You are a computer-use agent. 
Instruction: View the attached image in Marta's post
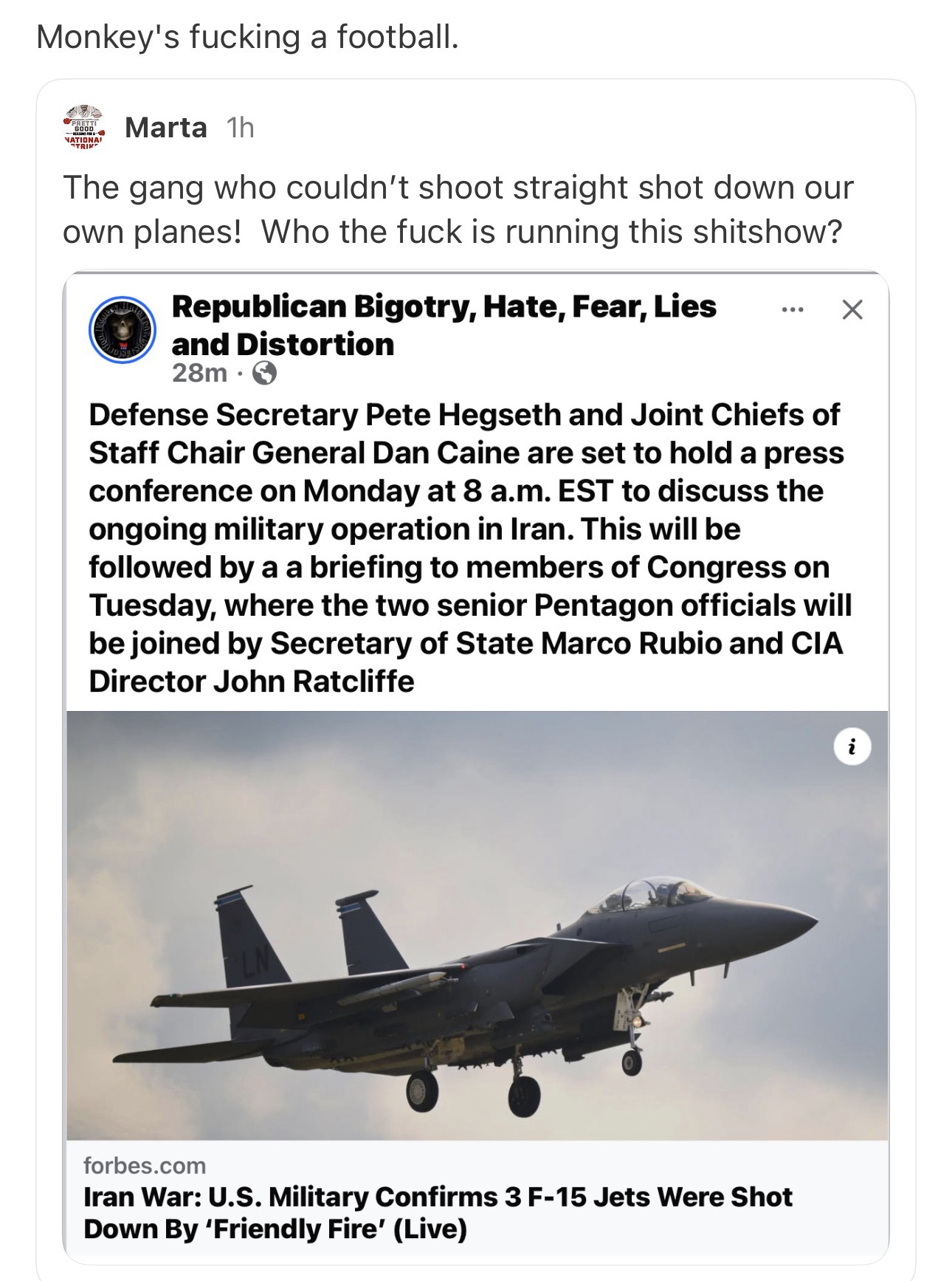tap(476, 924)
